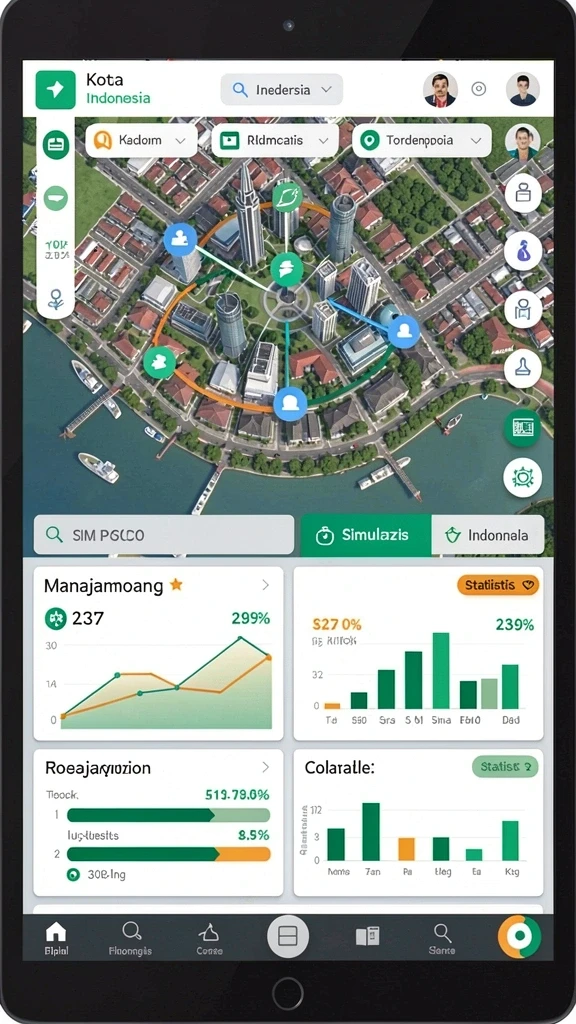The height and width of the screenshot is (1024, 576).
Task: Expand the Tordenpoia dropdown
Action: coord(421,140)
